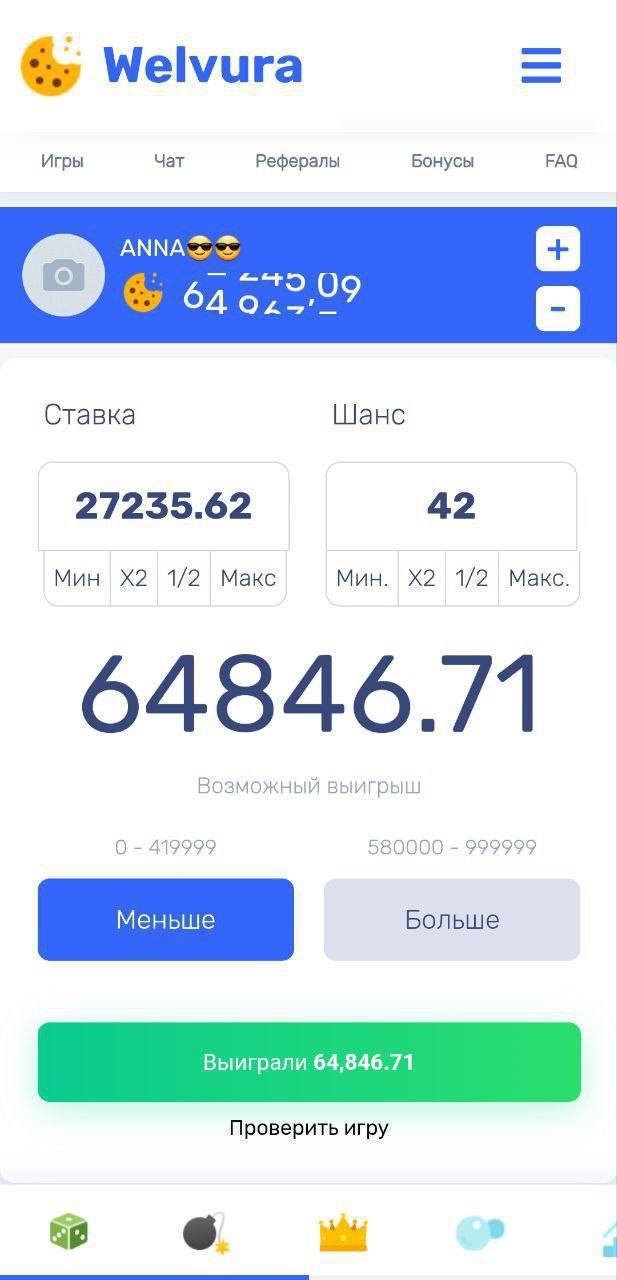Open the Проверить игру link
The height and width of the screenshot is (1280, 617).
pyautogui.click(x=309, y=1128)
